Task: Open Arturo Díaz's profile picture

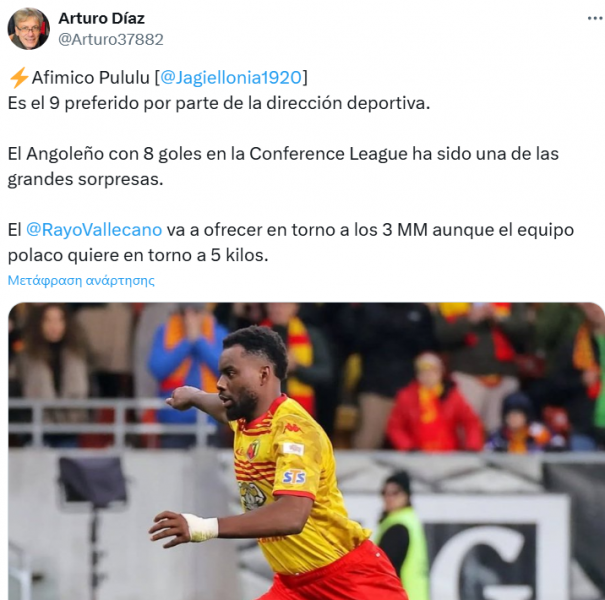Action: 28,29
